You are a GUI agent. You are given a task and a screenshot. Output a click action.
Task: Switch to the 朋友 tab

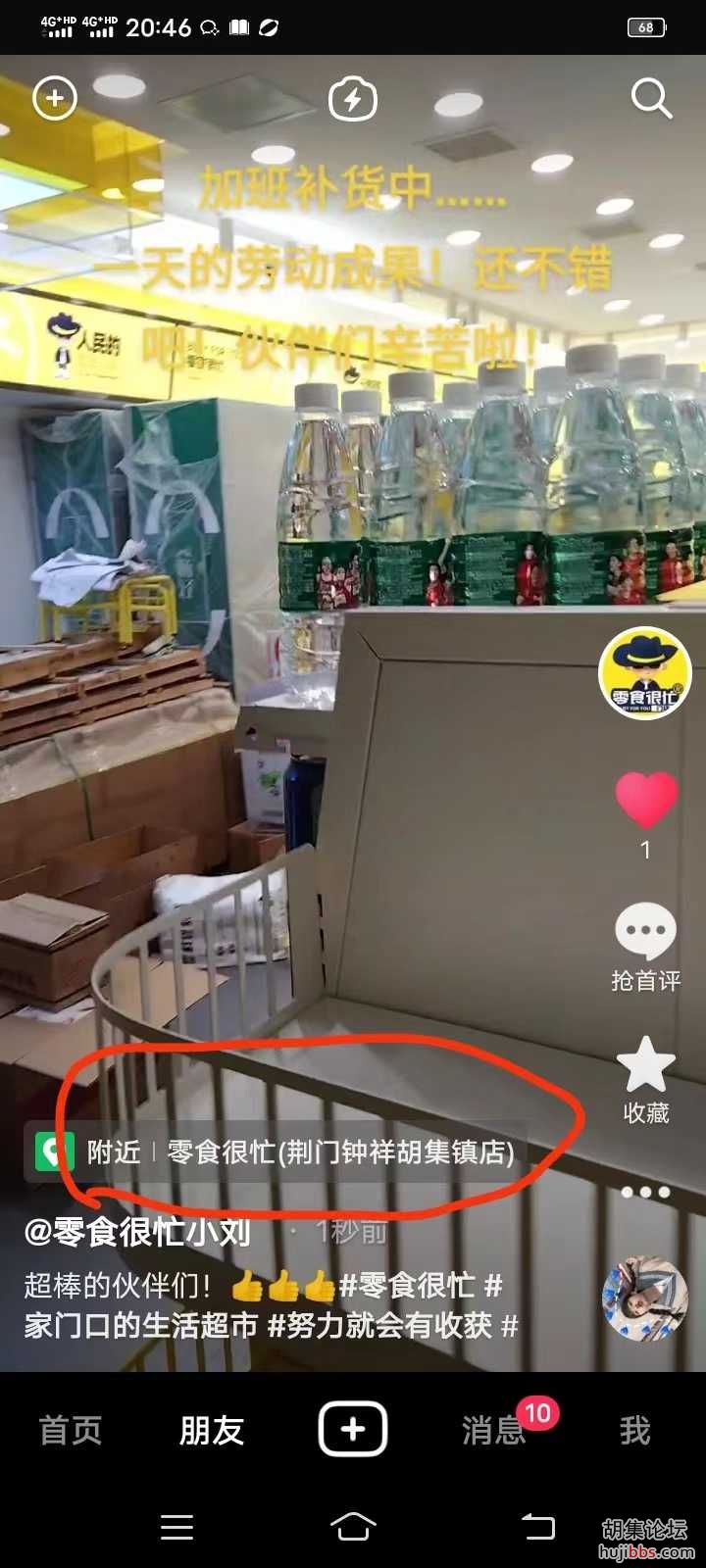[211, 1430]
